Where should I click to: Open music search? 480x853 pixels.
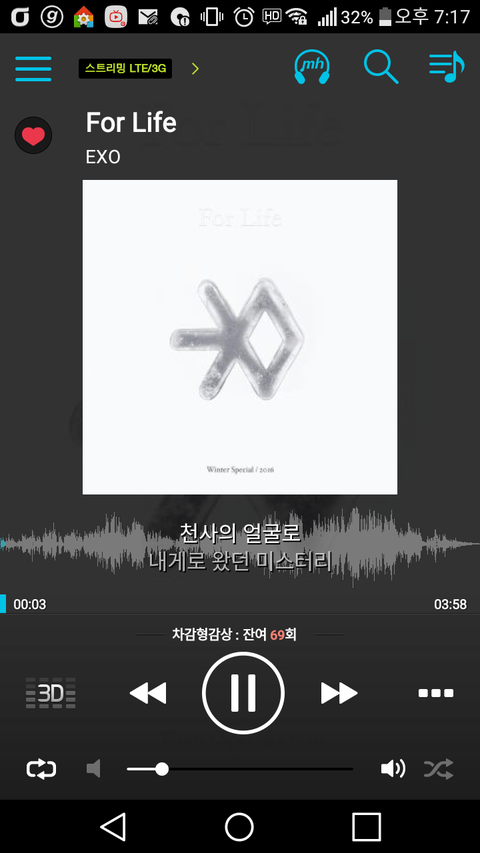(380, 67)
